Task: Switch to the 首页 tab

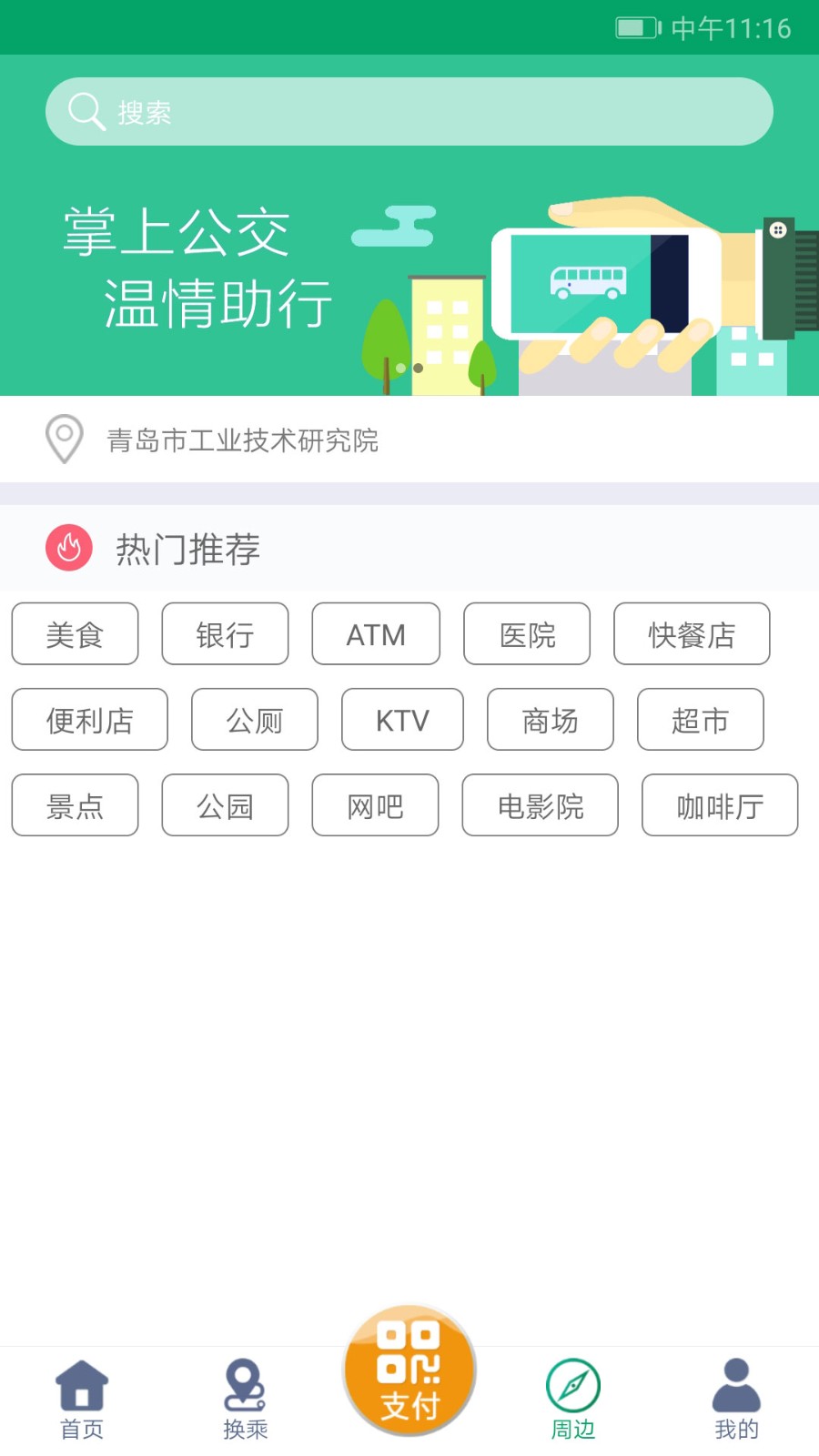Action: pyautogui.click(x=82, y=1399)
